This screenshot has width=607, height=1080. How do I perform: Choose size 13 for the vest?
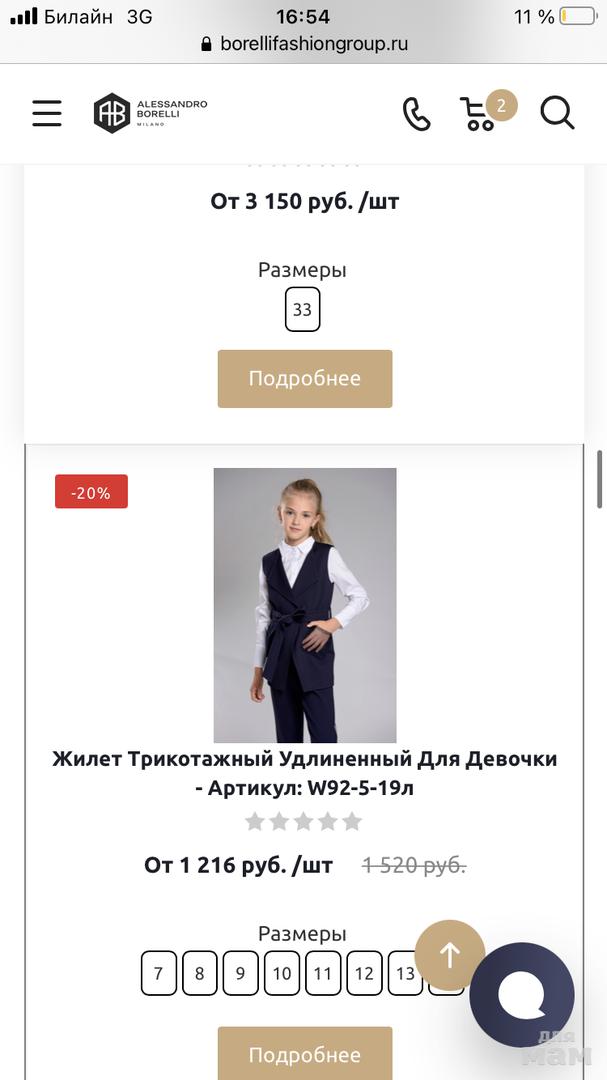(404, 974)
